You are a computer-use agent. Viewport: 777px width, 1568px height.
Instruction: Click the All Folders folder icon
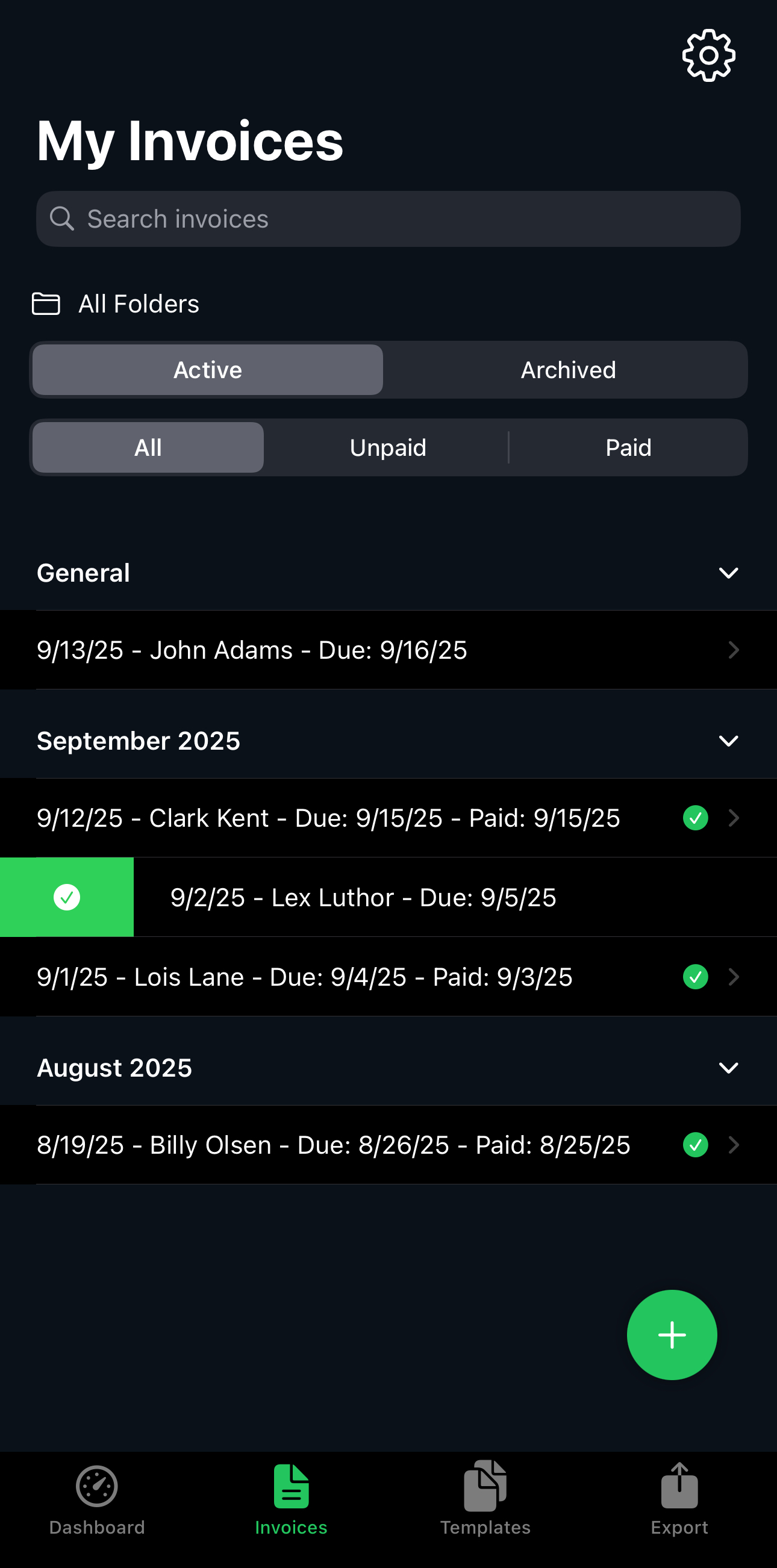(45, 302)
